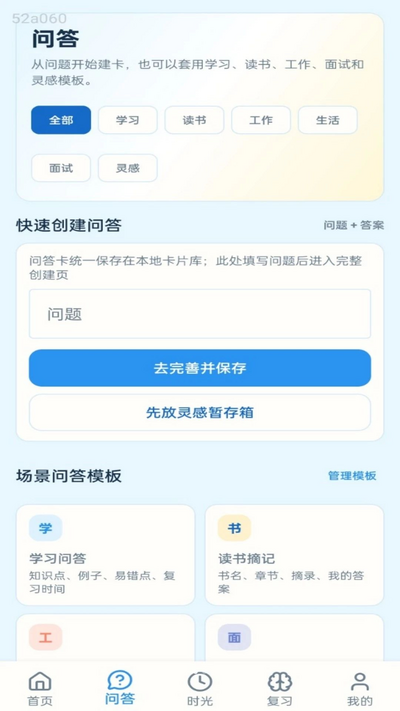The image size is (400, 711).
Task: Go to the 时光 tab
Action: (200, 688)
